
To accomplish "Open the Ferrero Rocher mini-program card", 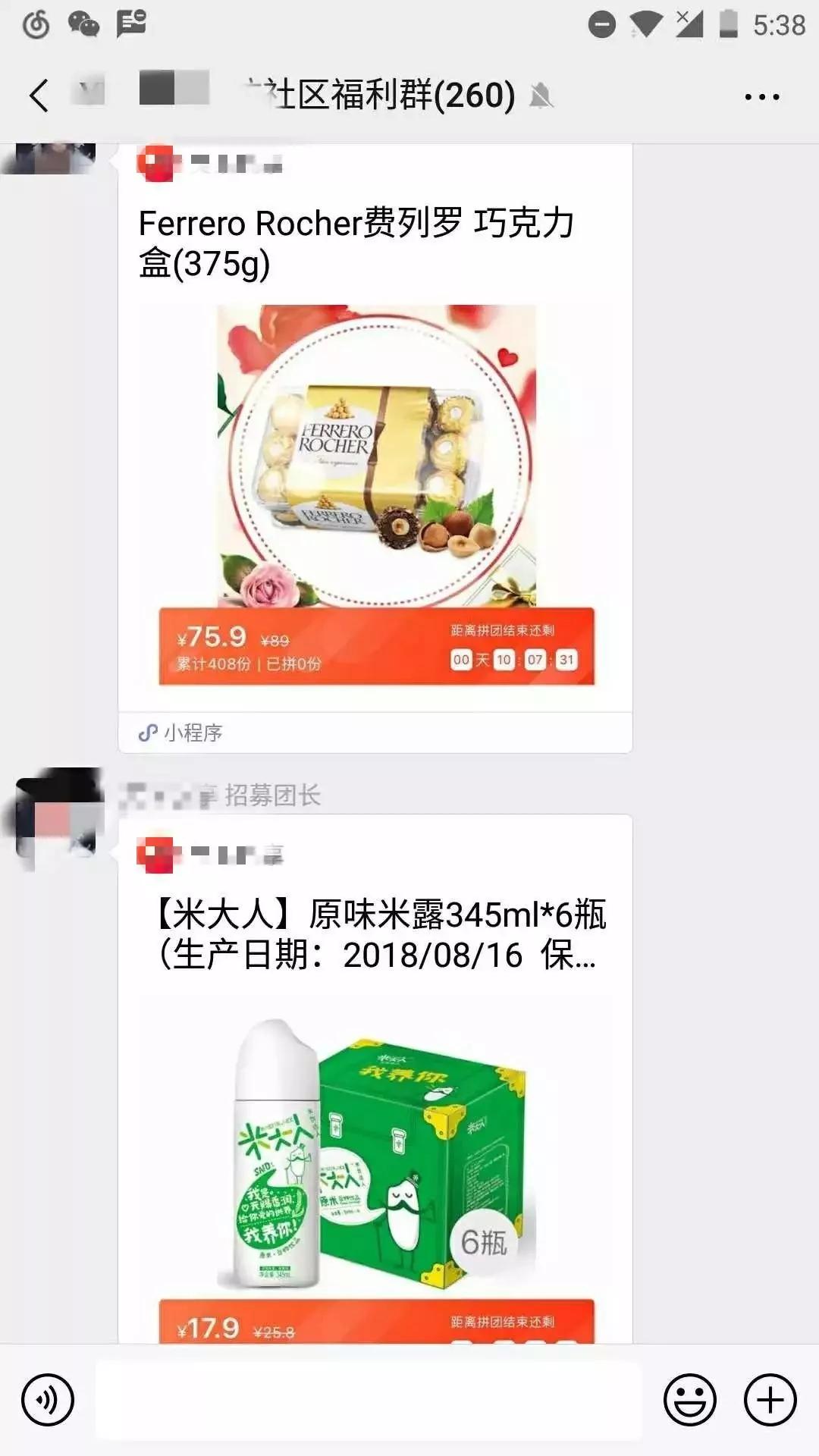I will click(375, 455).
